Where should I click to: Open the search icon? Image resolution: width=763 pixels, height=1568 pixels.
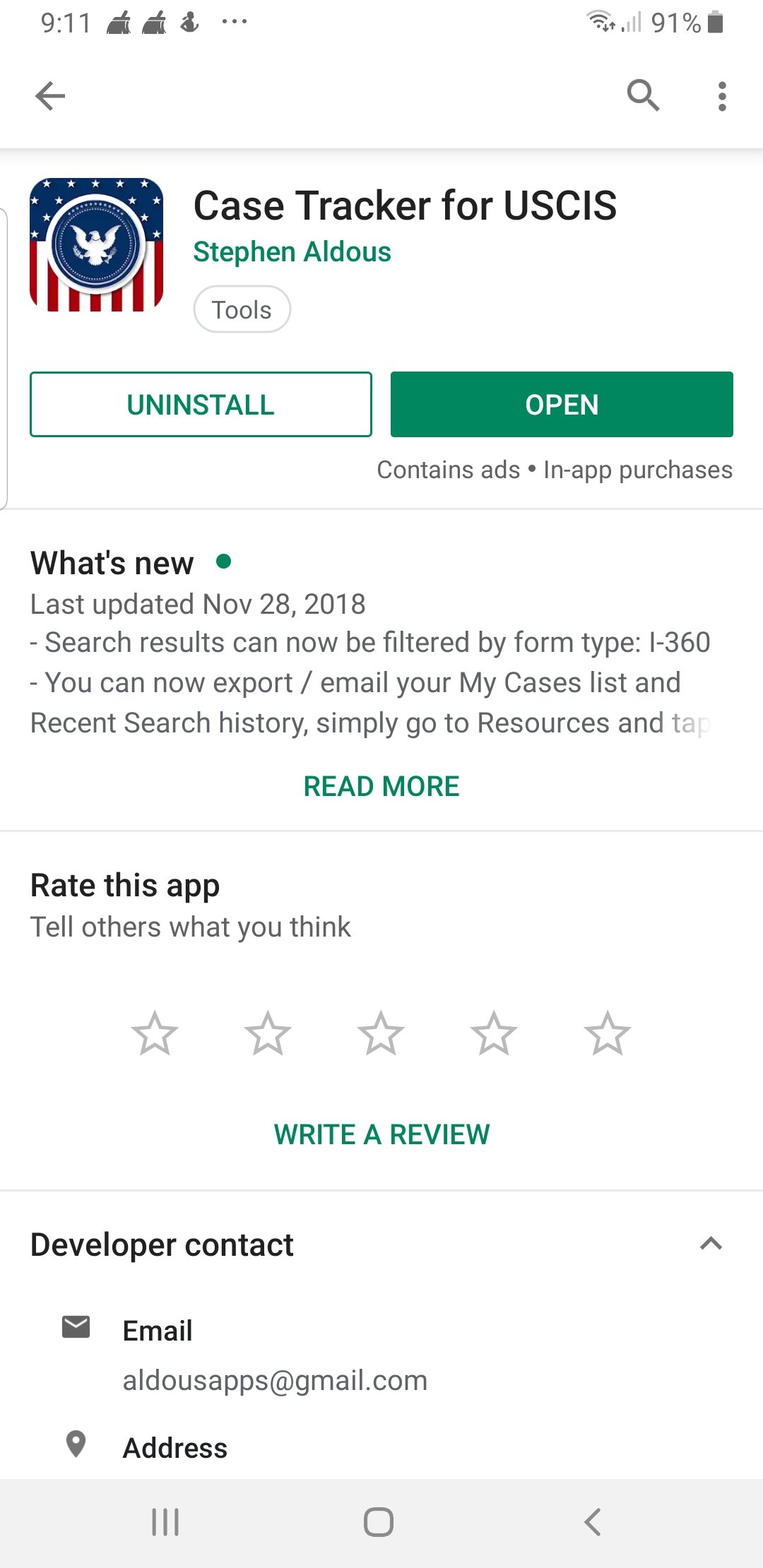pyautogui.click(x=643, y=95)
